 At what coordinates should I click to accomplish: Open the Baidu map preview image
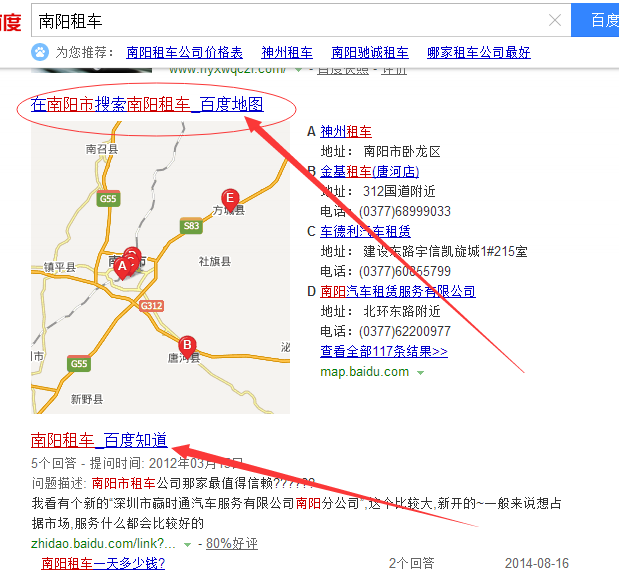[x=160, y=267]
